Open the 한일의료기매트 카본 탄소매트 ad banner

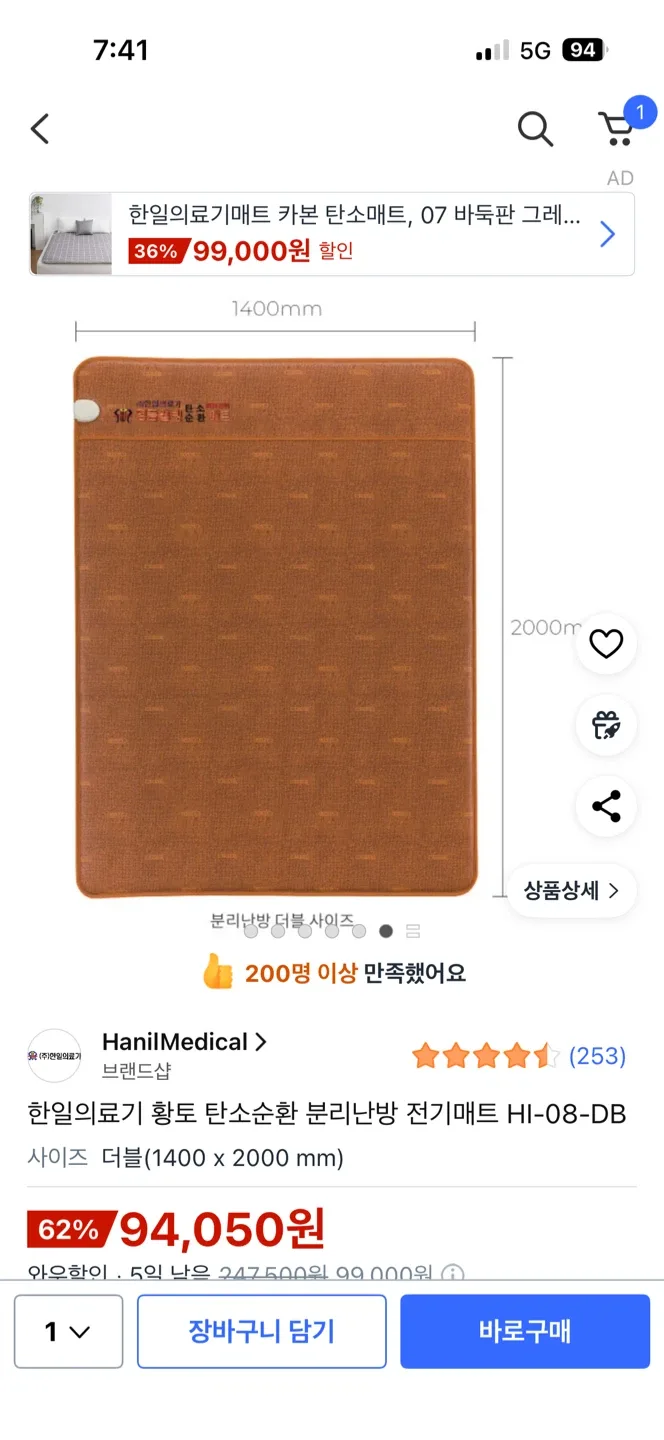coord(331,234)
